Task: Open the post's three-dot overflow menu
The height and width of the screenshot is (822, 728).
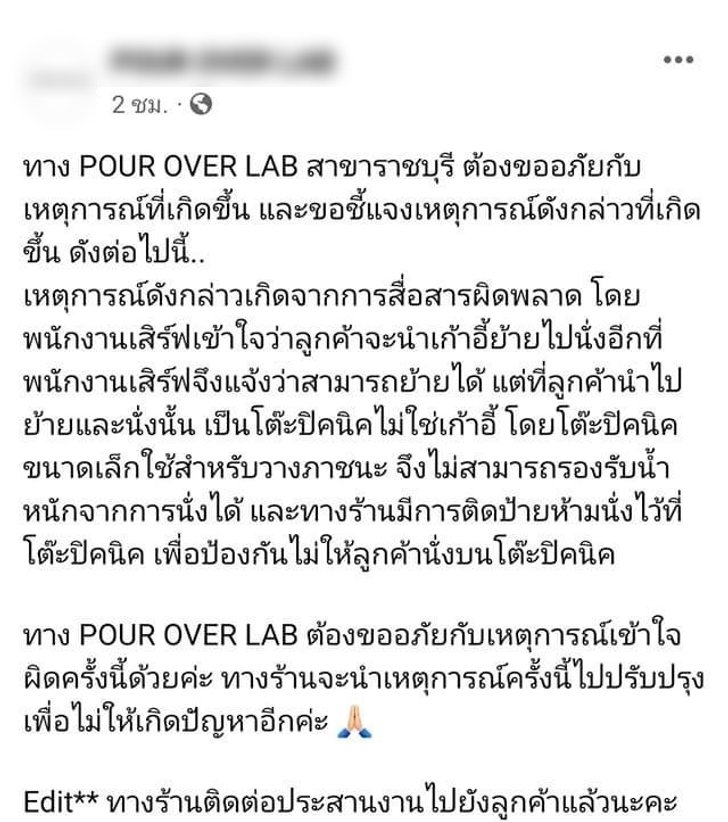Action: [x=678, y=61]
